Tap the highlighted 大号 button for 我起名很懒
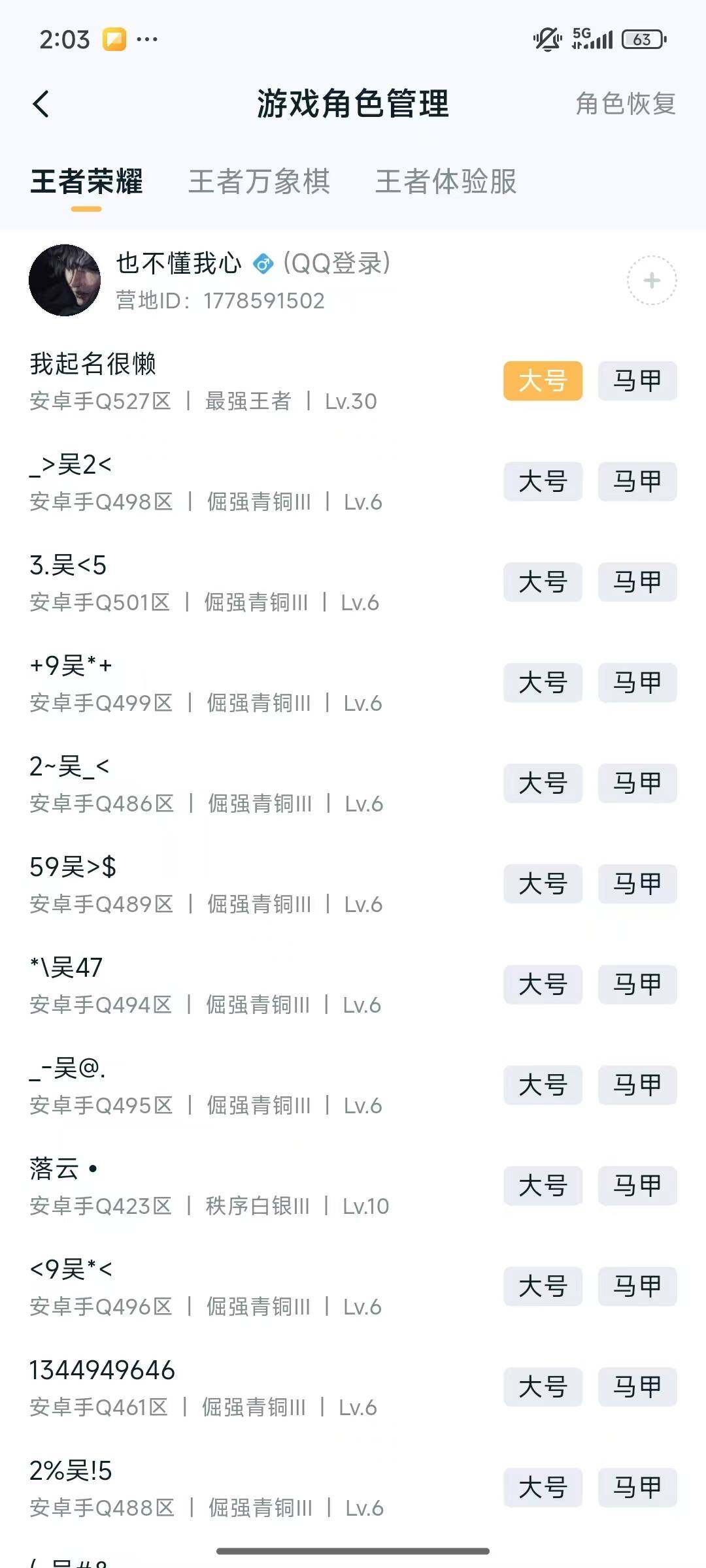Screen dimensions: 706x1568 543,381
